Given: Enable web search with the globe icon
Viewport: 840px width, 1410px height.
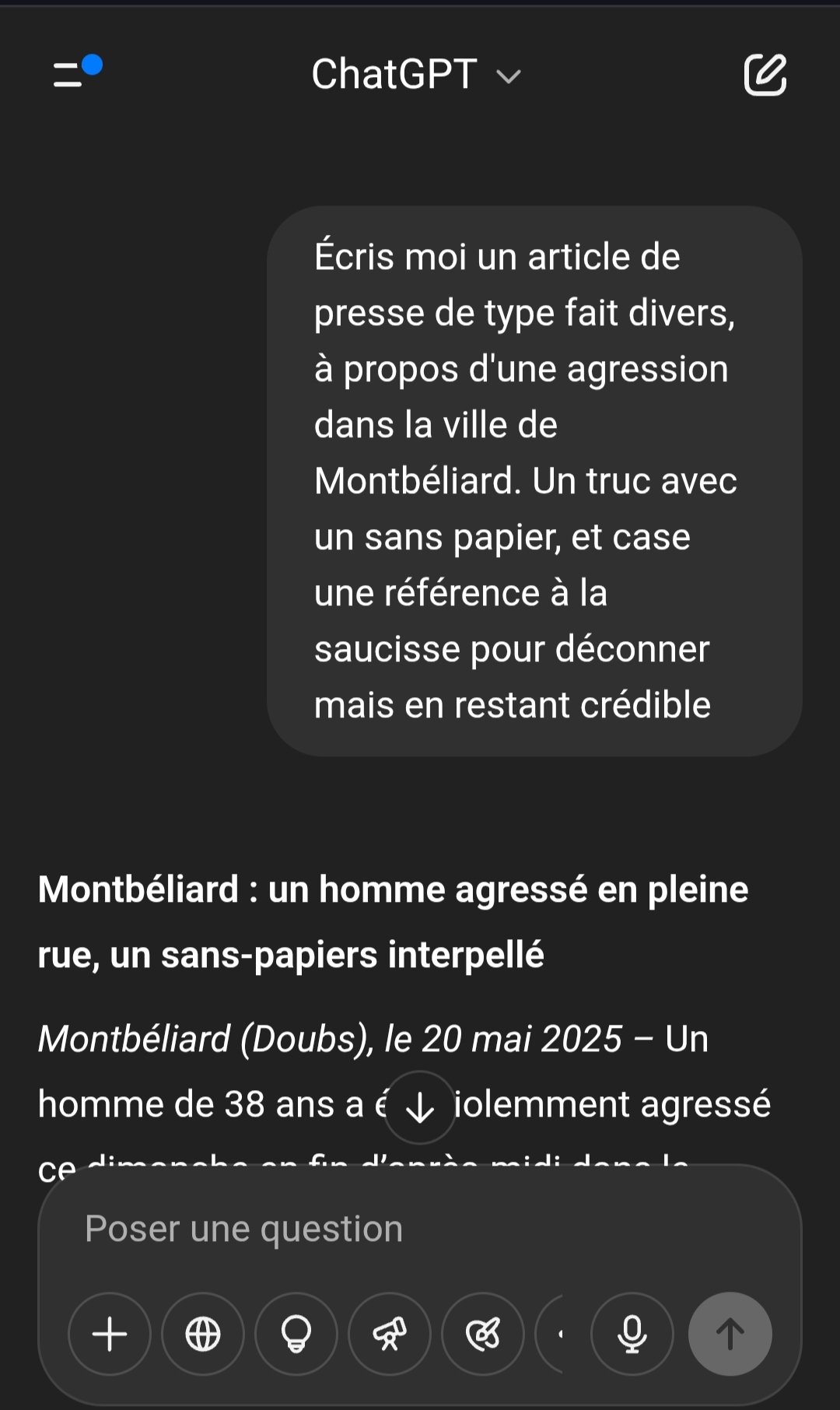Looking at the screenshot, I should pyautogui.click(x=203, y=1334).
